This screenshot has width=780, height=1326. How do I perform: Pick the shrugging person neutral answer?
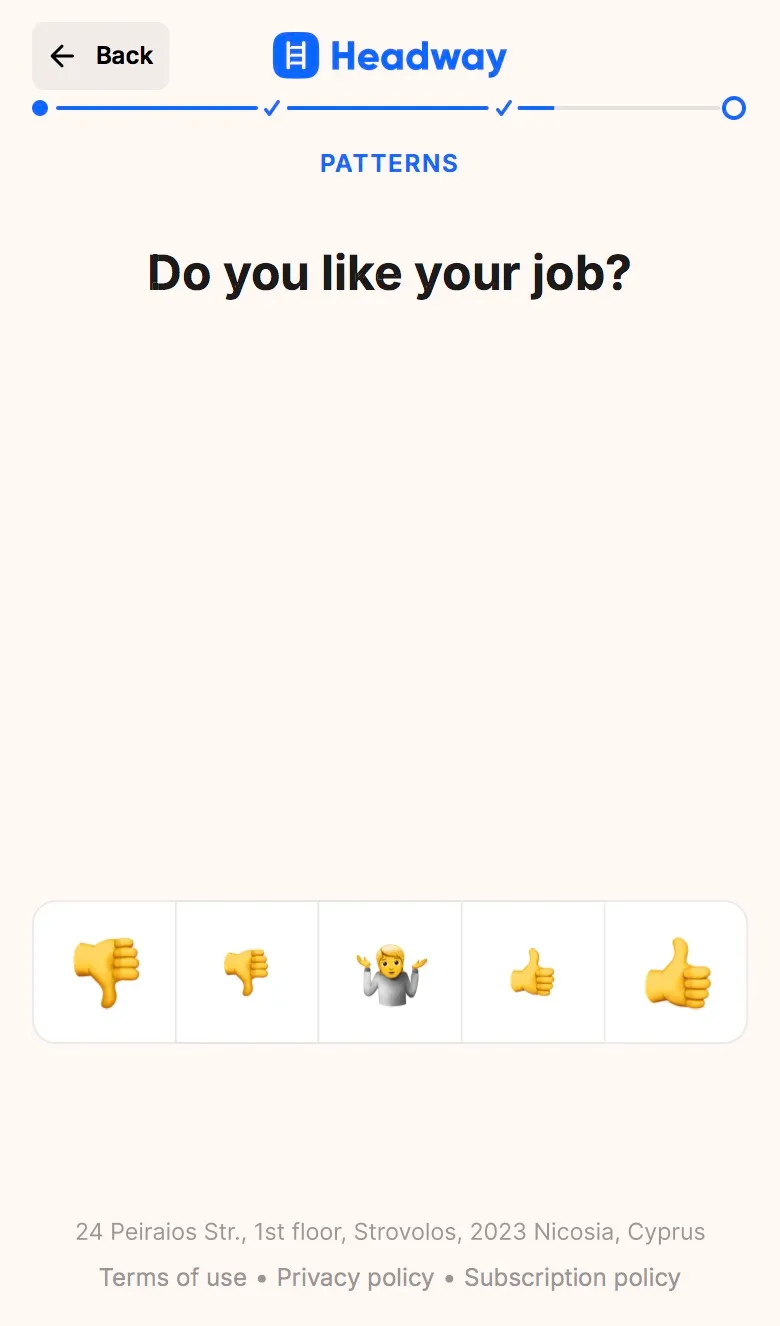pos(390,972)
